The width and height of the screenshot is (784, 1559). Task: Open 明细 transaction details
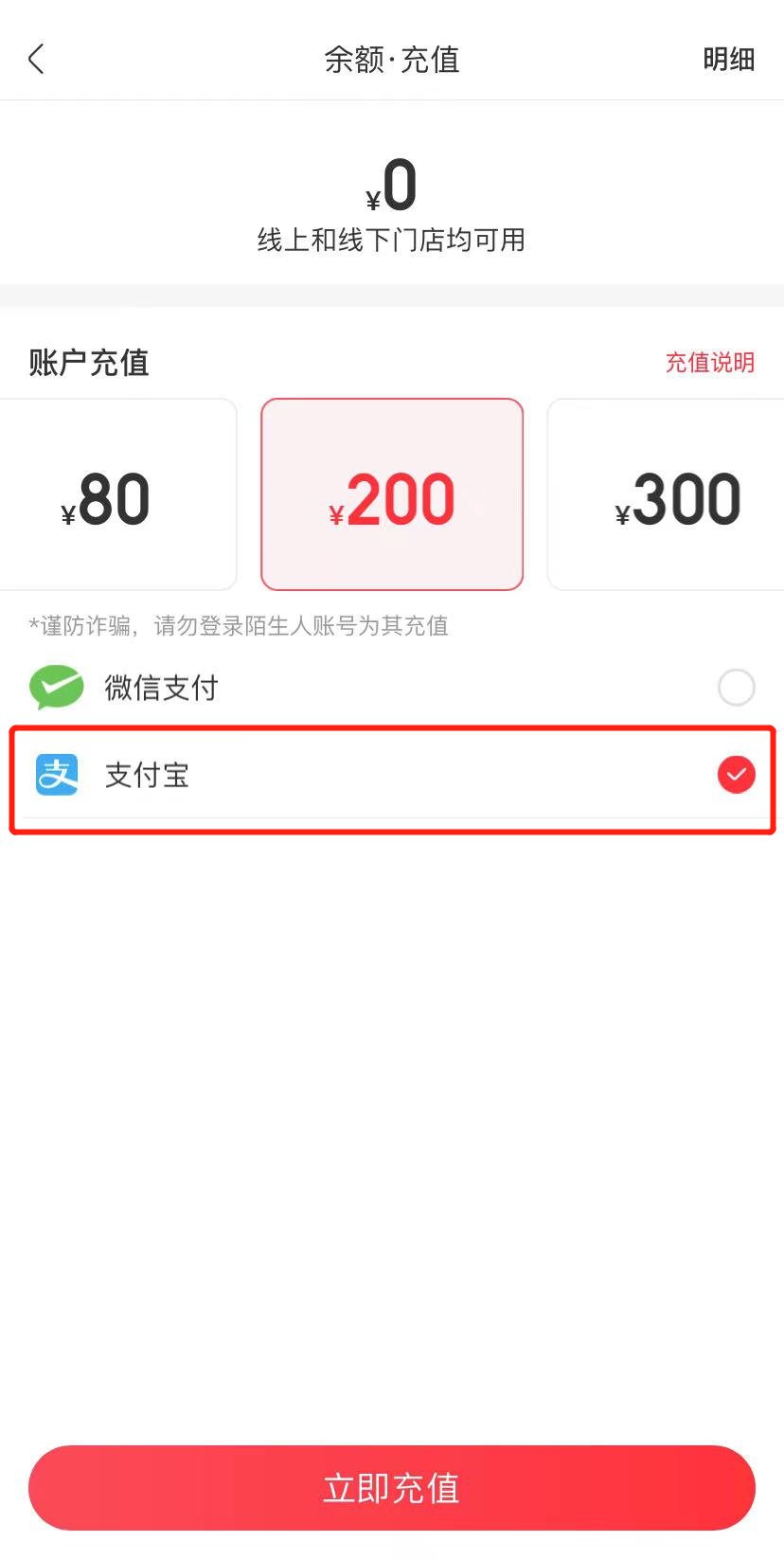(x=728, y=60)
